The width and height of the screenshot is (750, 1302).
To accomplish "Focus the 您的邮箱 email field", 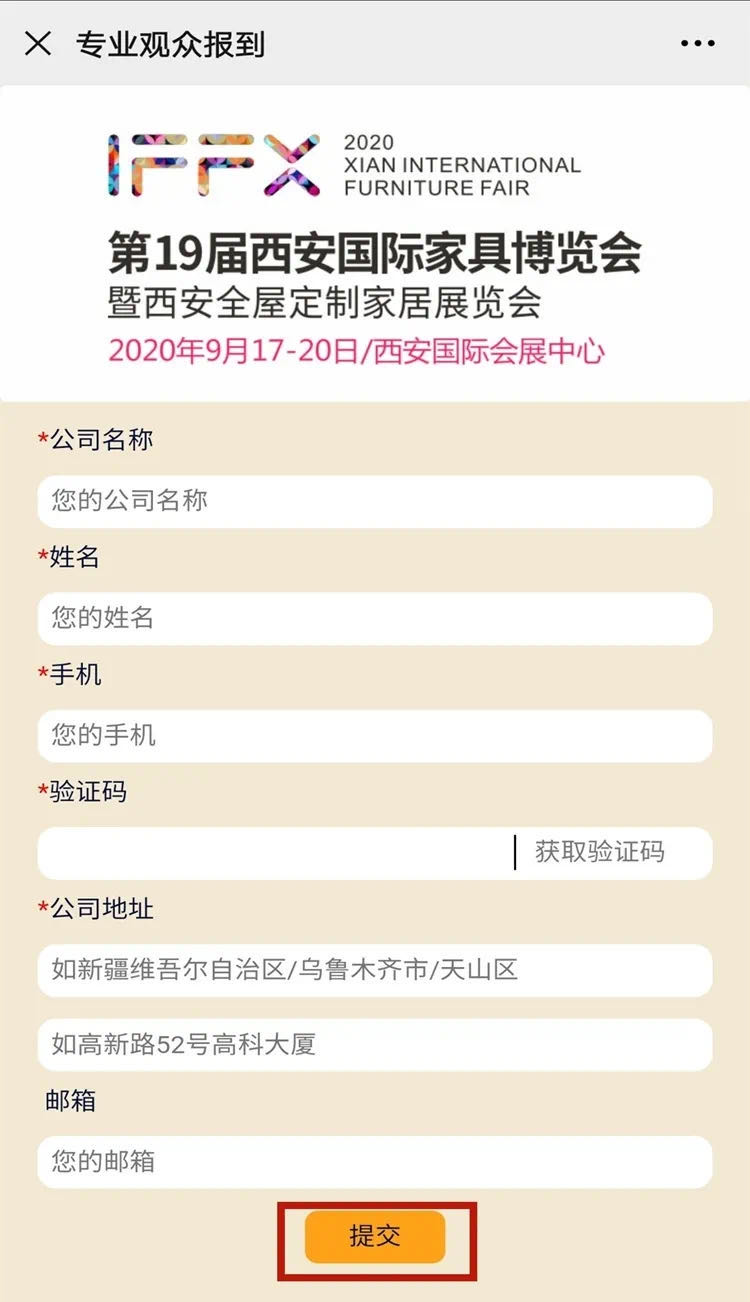I will pos(375,1162).
